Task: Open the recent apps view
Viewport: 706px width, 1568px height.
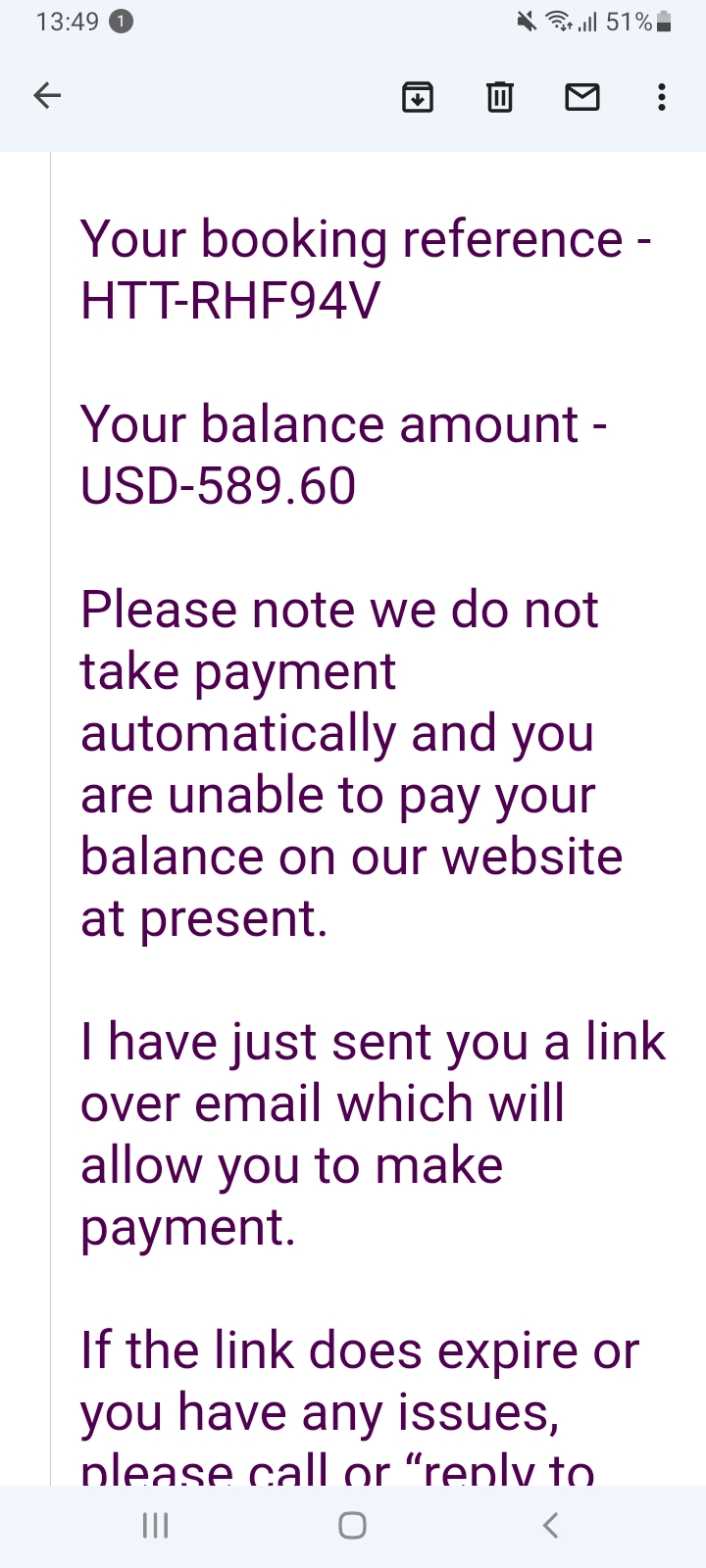Action: (156, 1525)
